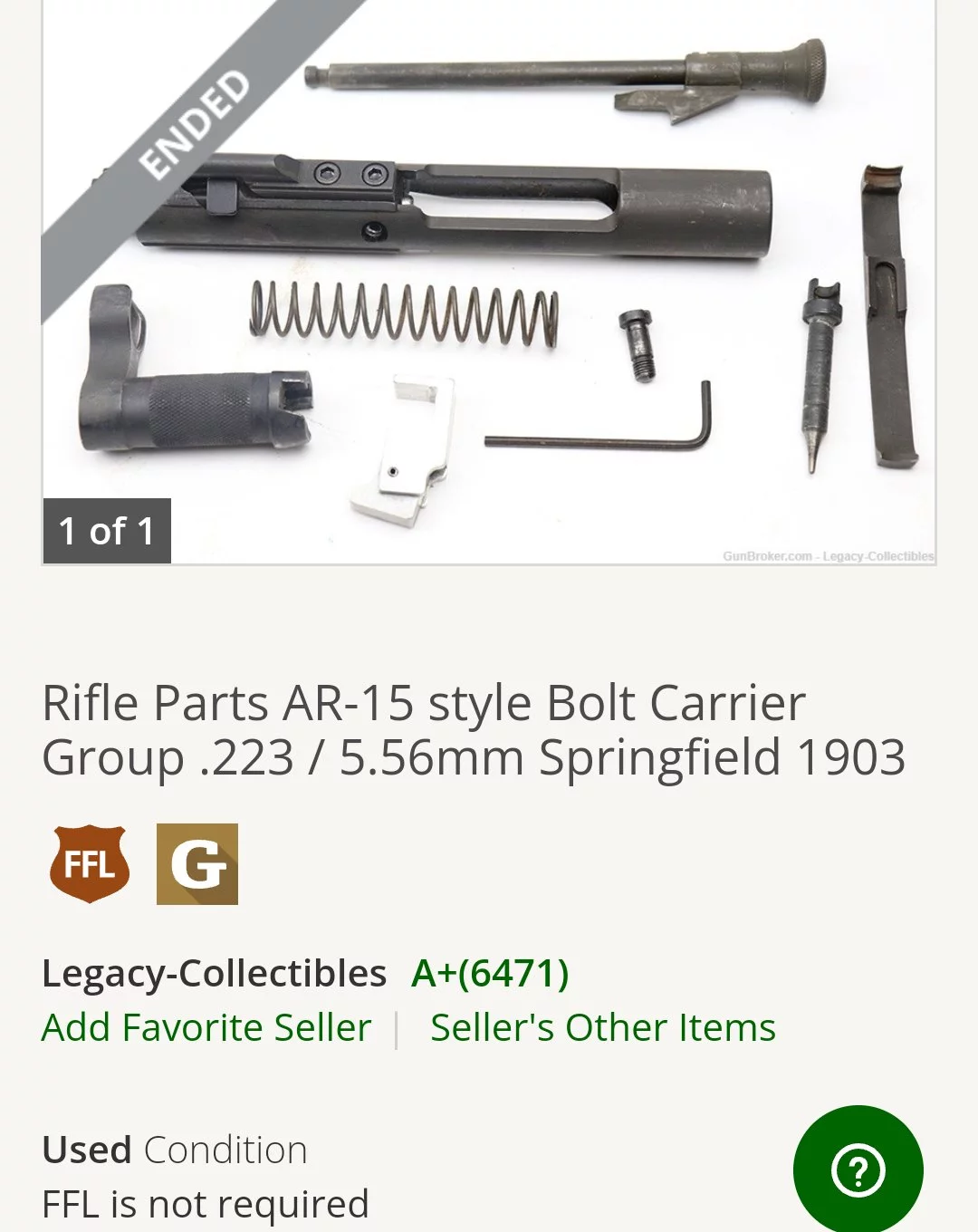View Seller's Other Items
The height and width of the screenshot is (1232, 978).
click(602, 1028)
